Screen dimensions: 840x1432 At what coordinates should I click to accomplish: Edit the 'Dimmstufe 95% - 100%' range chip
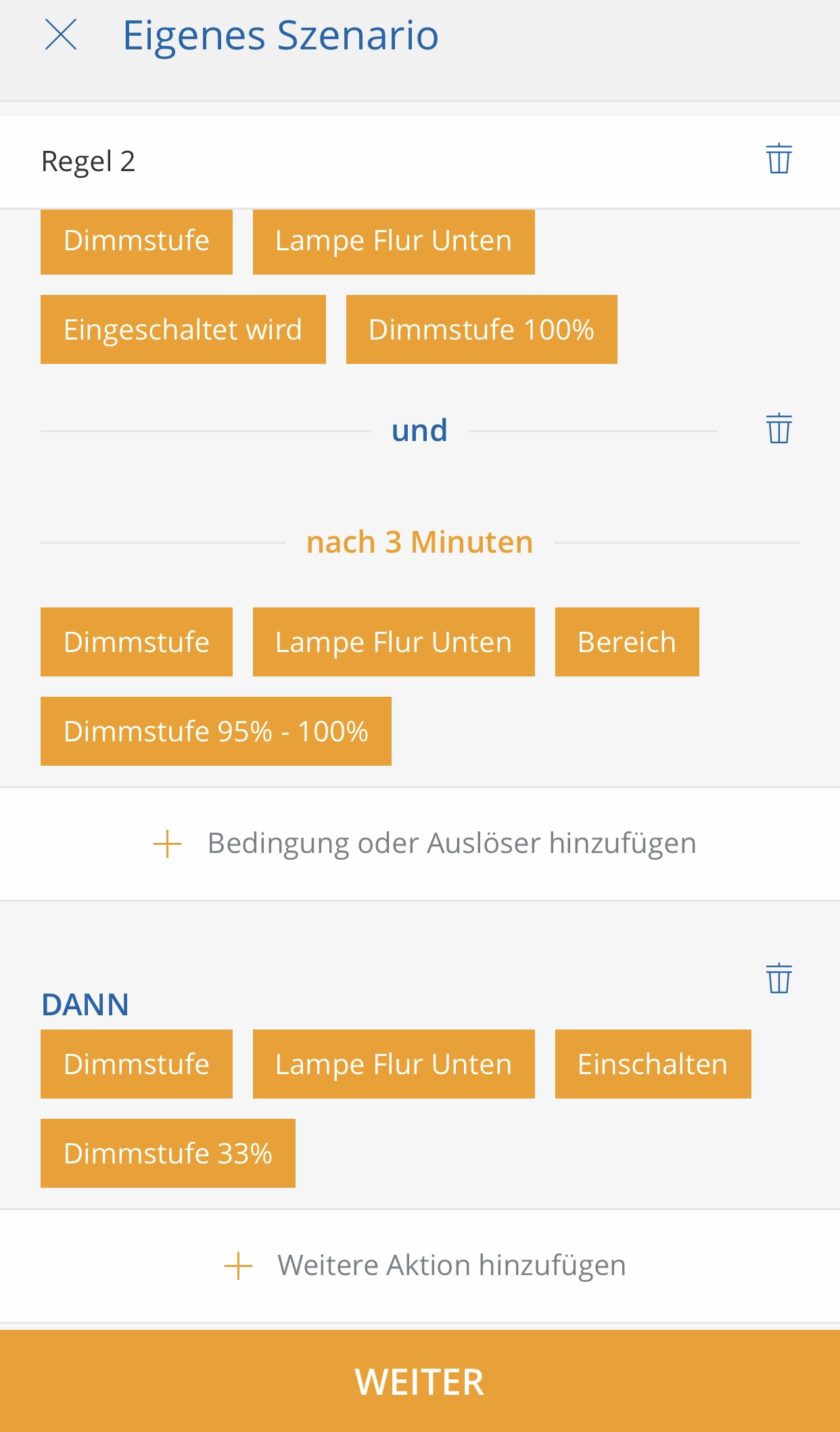216,732
